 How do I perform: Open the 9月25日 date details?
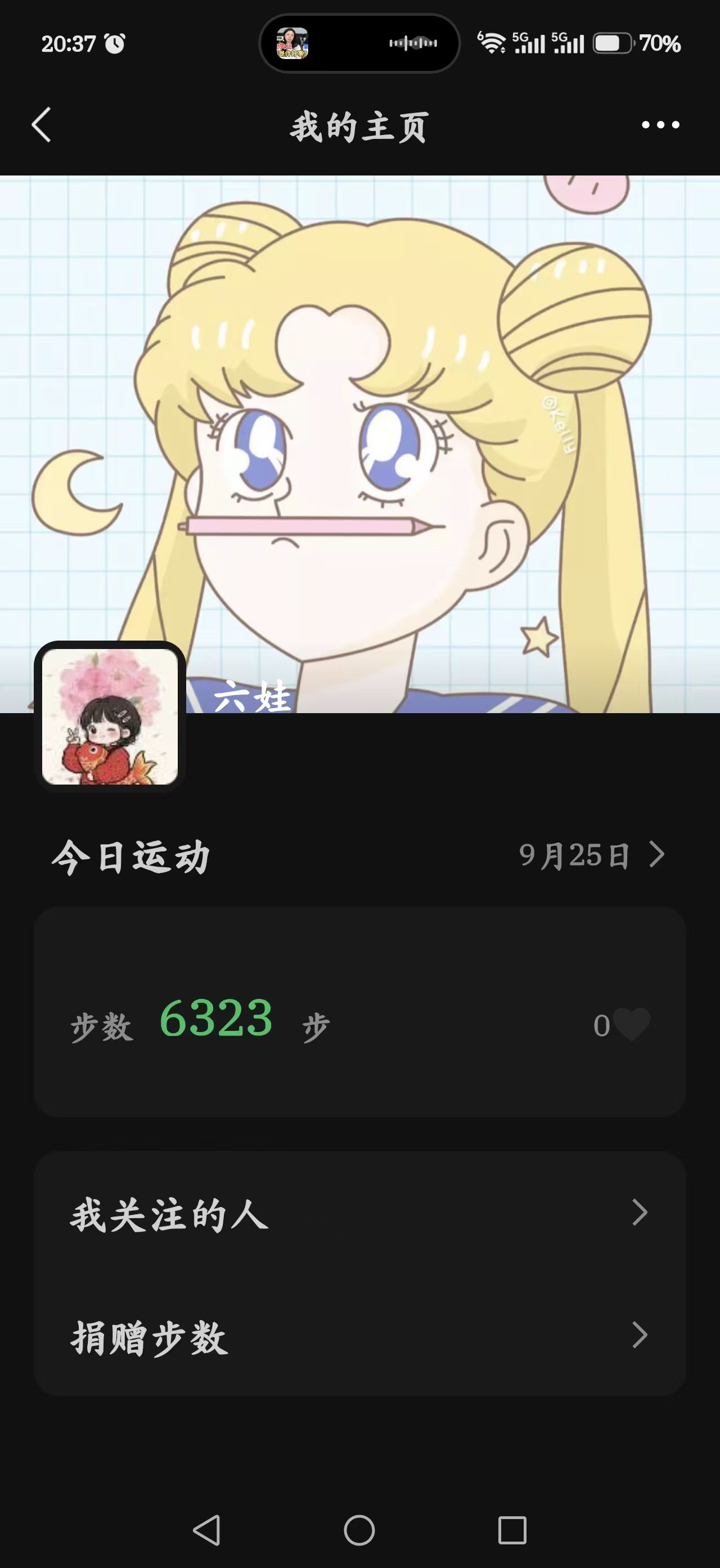(x=592, y=855)
